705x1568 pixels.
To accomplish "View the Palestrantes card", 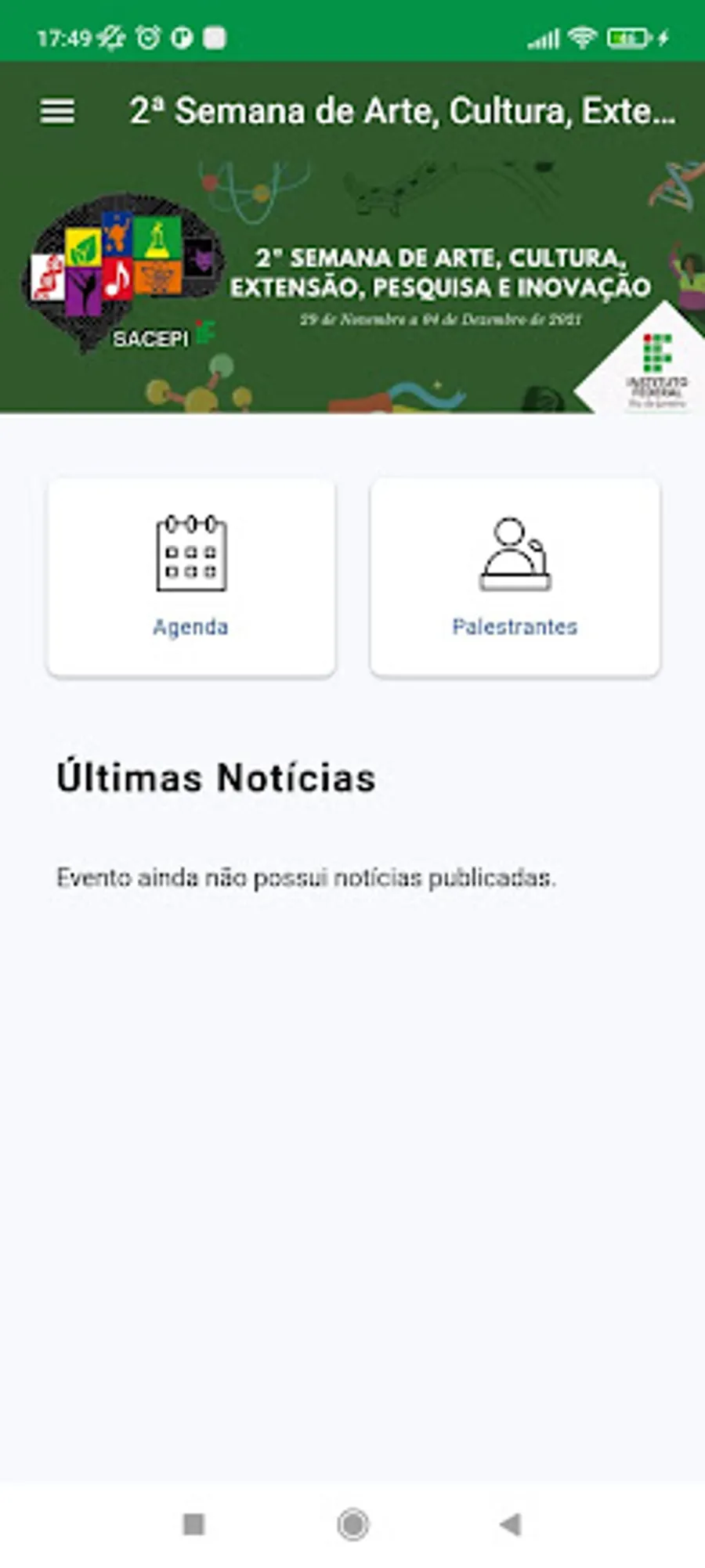I will (x=515, y=577).
